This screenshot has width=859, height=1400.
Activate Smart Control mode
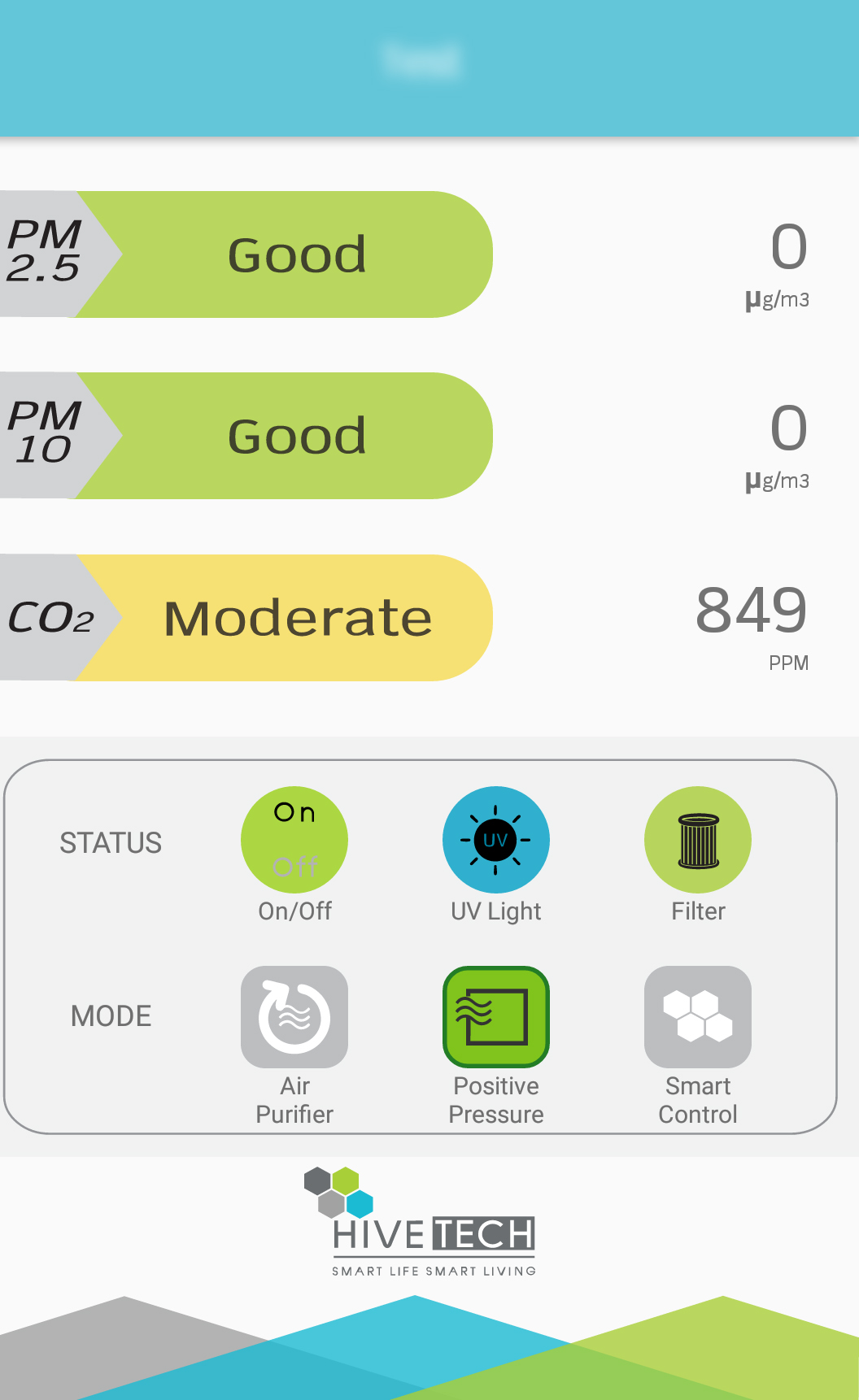[x=697, y=1016]
